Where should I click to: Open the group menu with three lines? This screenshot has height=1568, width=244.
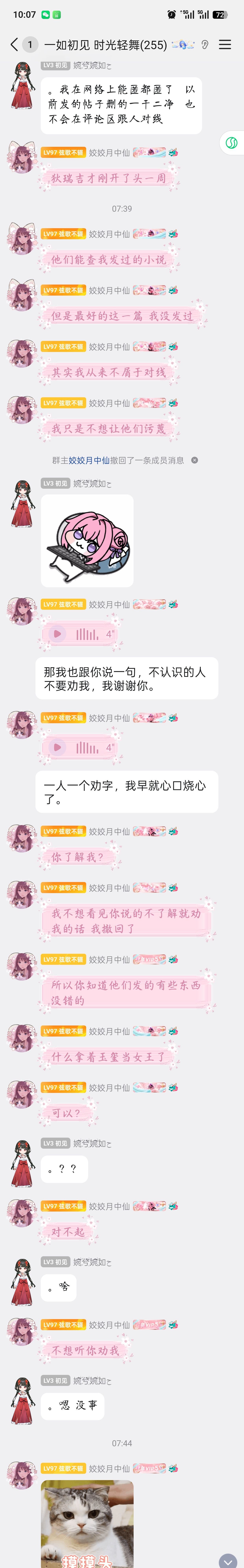(x=225, y=44)
